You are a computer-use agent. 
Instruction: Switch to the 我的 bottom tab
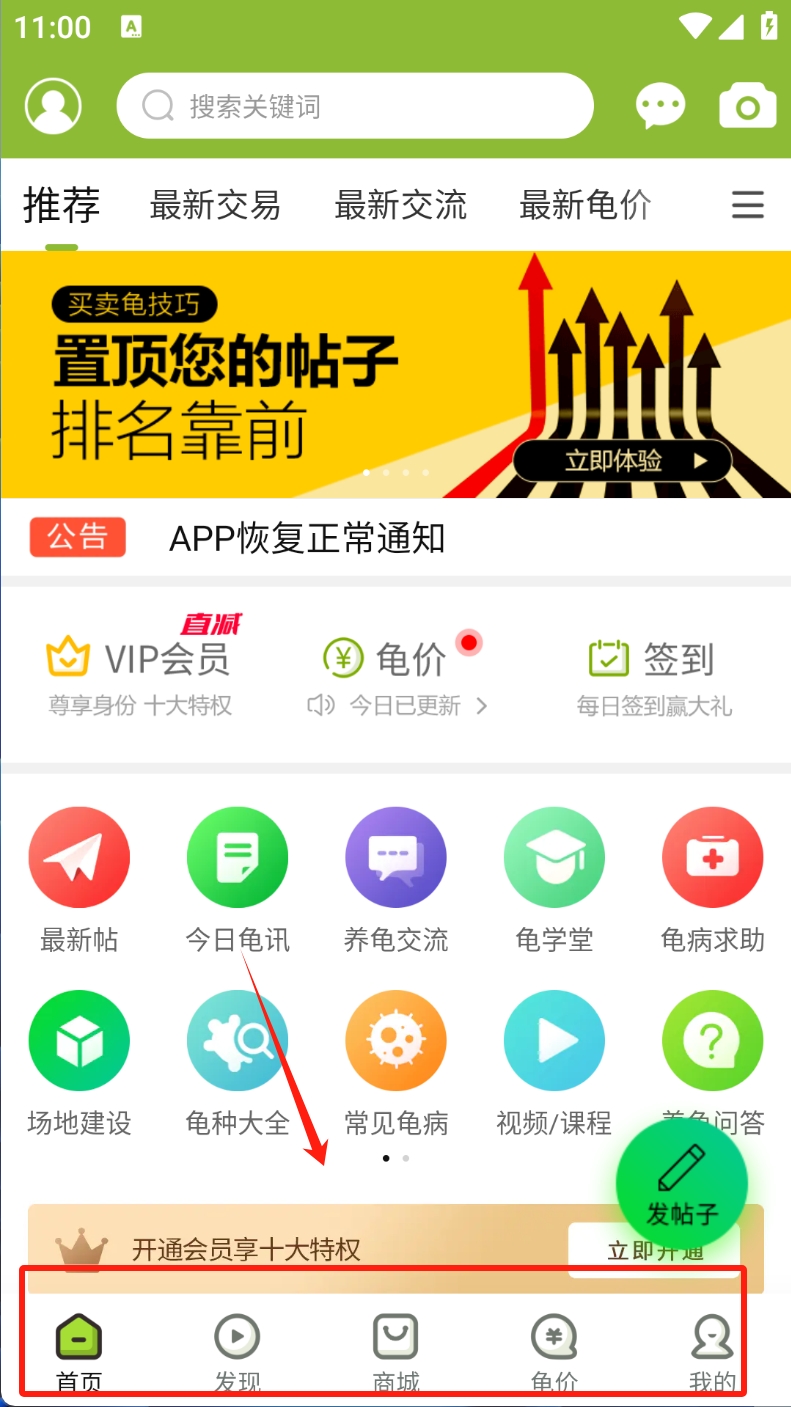pyautogui.click(x=712, y=1352)
